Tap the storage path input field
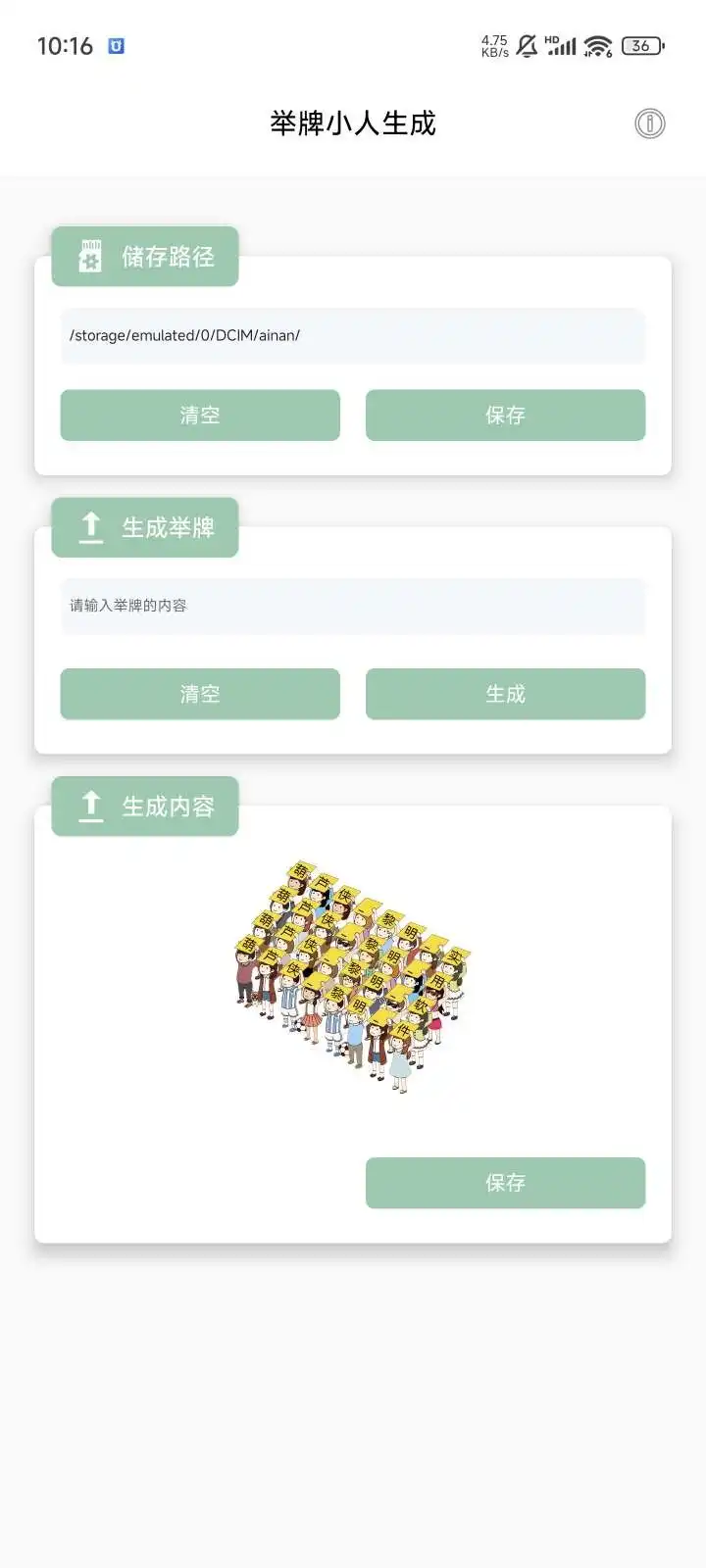The width and height of the screenshot is (706, 1568). (353, 336)
